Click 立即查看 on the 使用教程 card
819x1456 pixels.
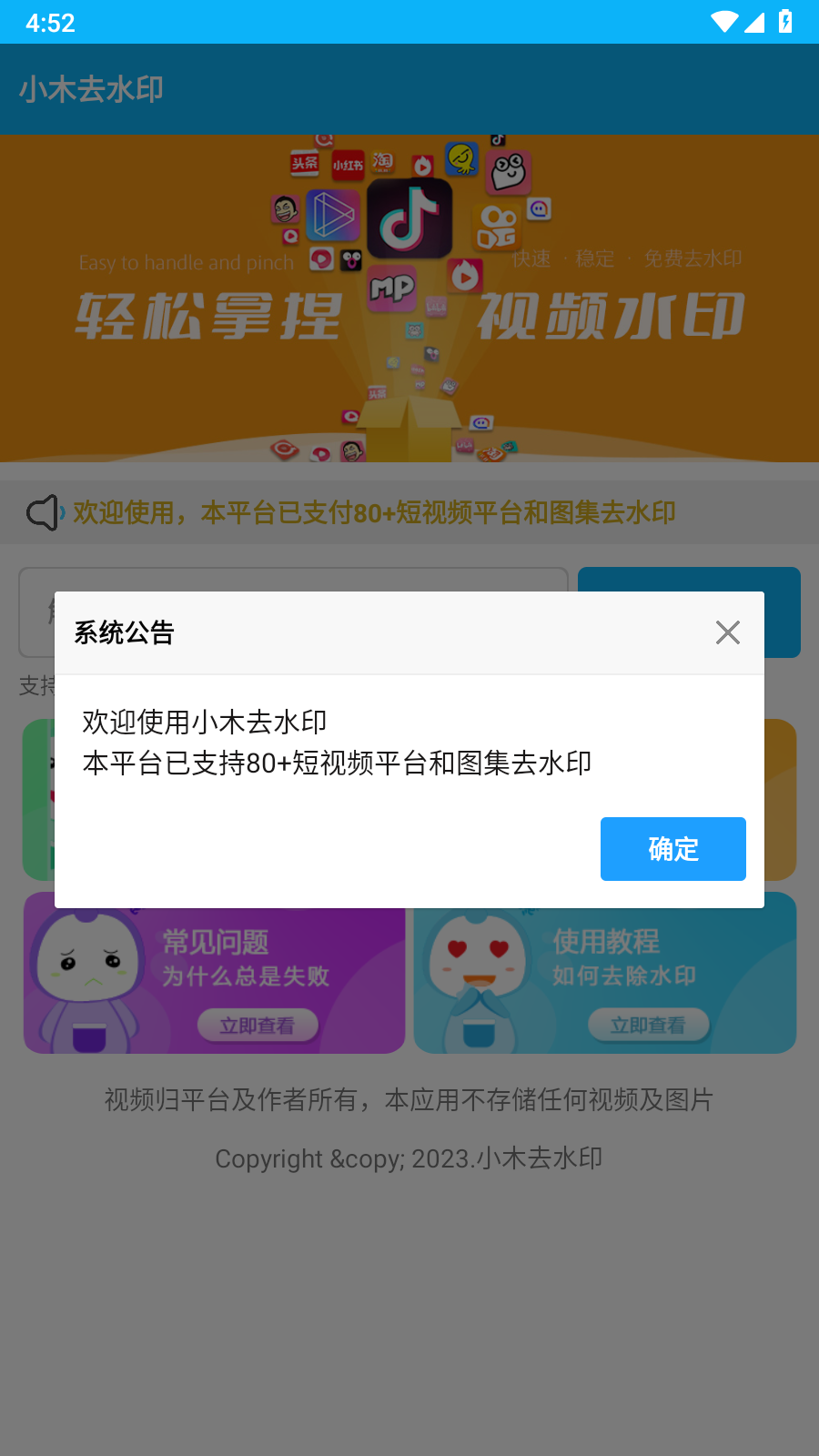click(649, 1025)
